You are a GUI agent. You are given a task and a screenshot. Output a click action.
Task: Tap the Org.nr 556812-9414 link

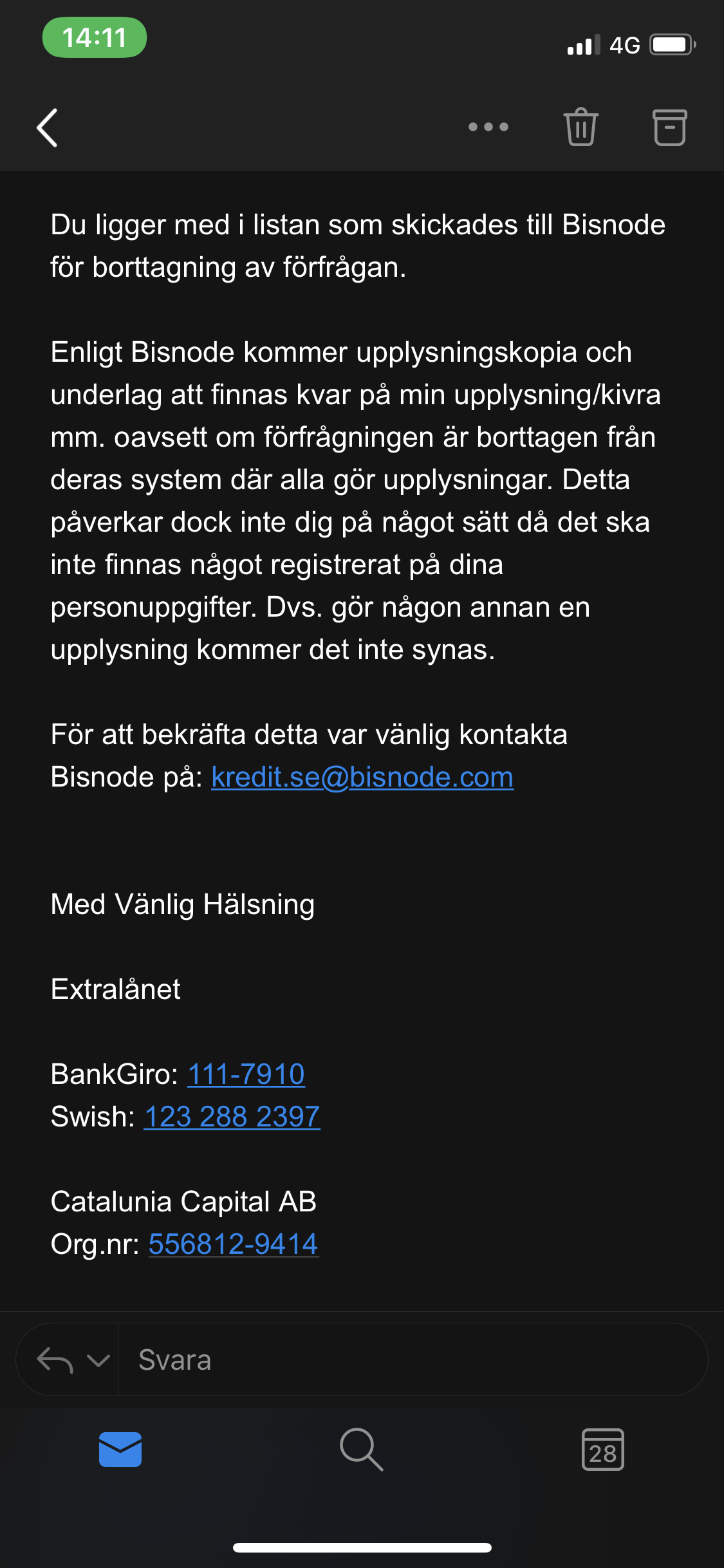(233, 1244)
